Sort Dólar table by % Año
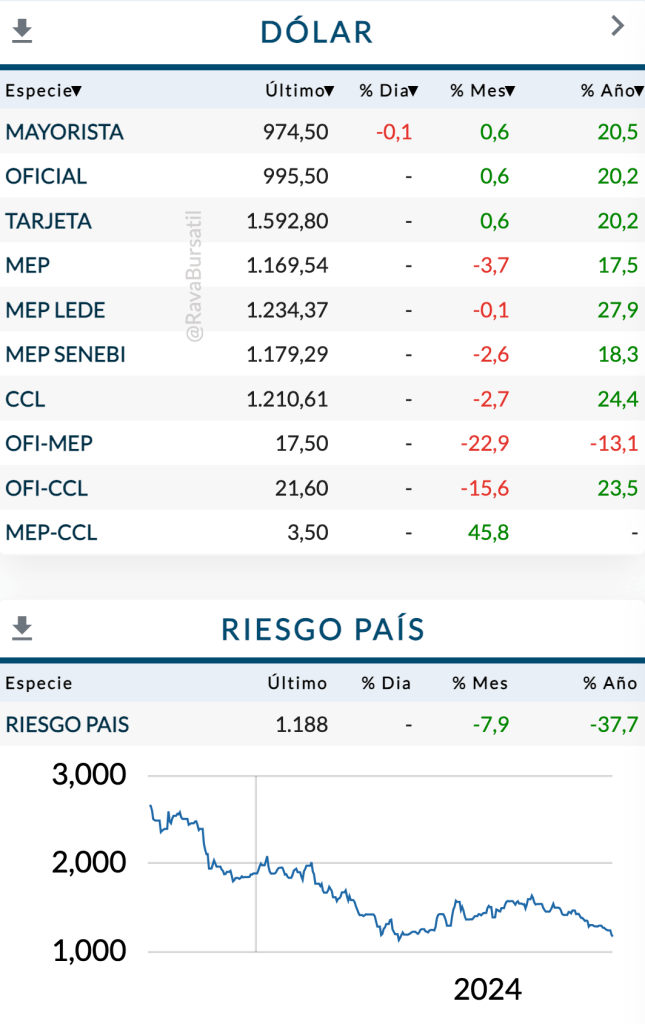Screen dimensions: 645x1024 click(x=611, y=91)
